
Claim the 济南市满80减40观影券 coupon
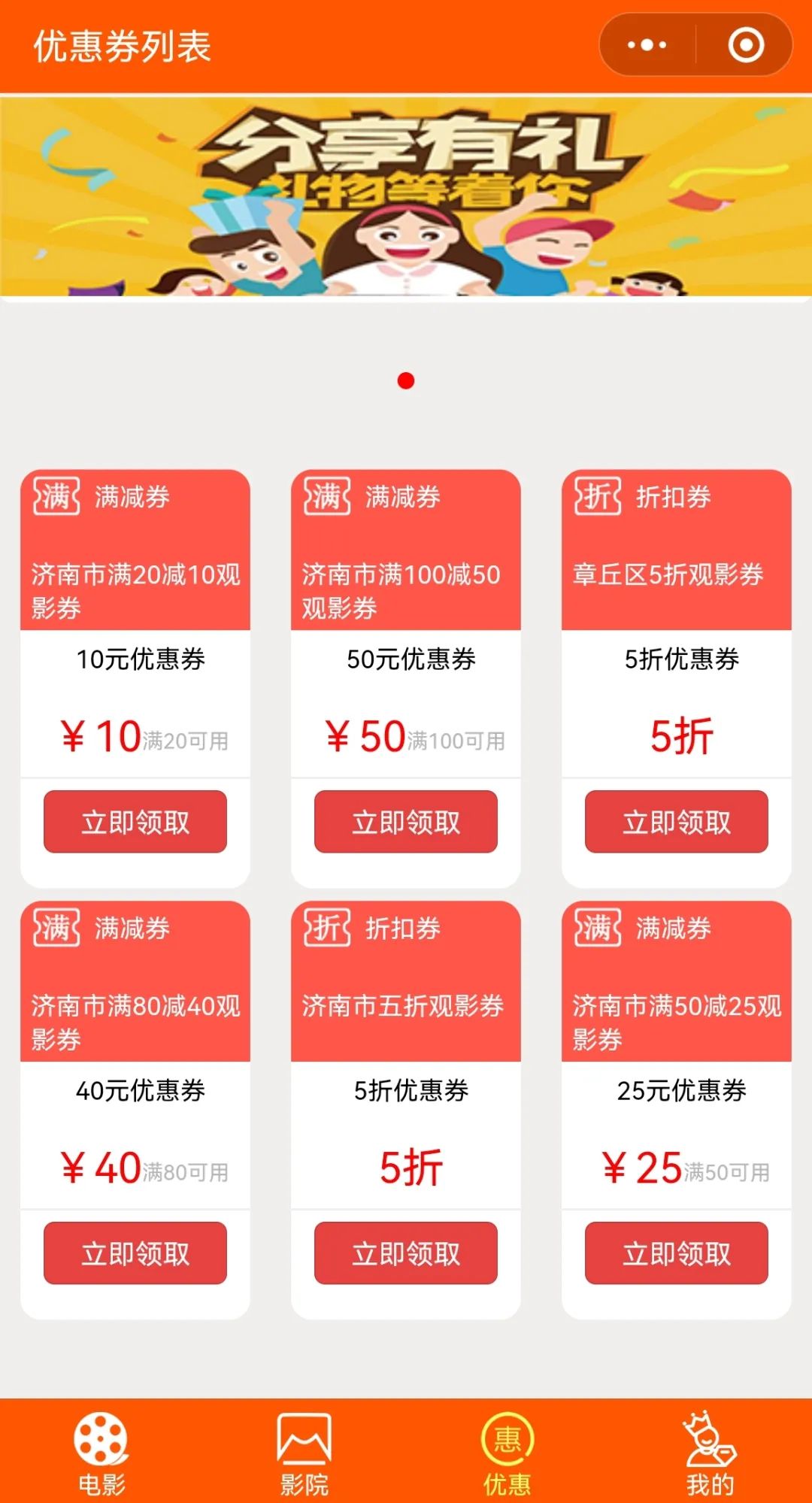click(x=135, y=1253)
